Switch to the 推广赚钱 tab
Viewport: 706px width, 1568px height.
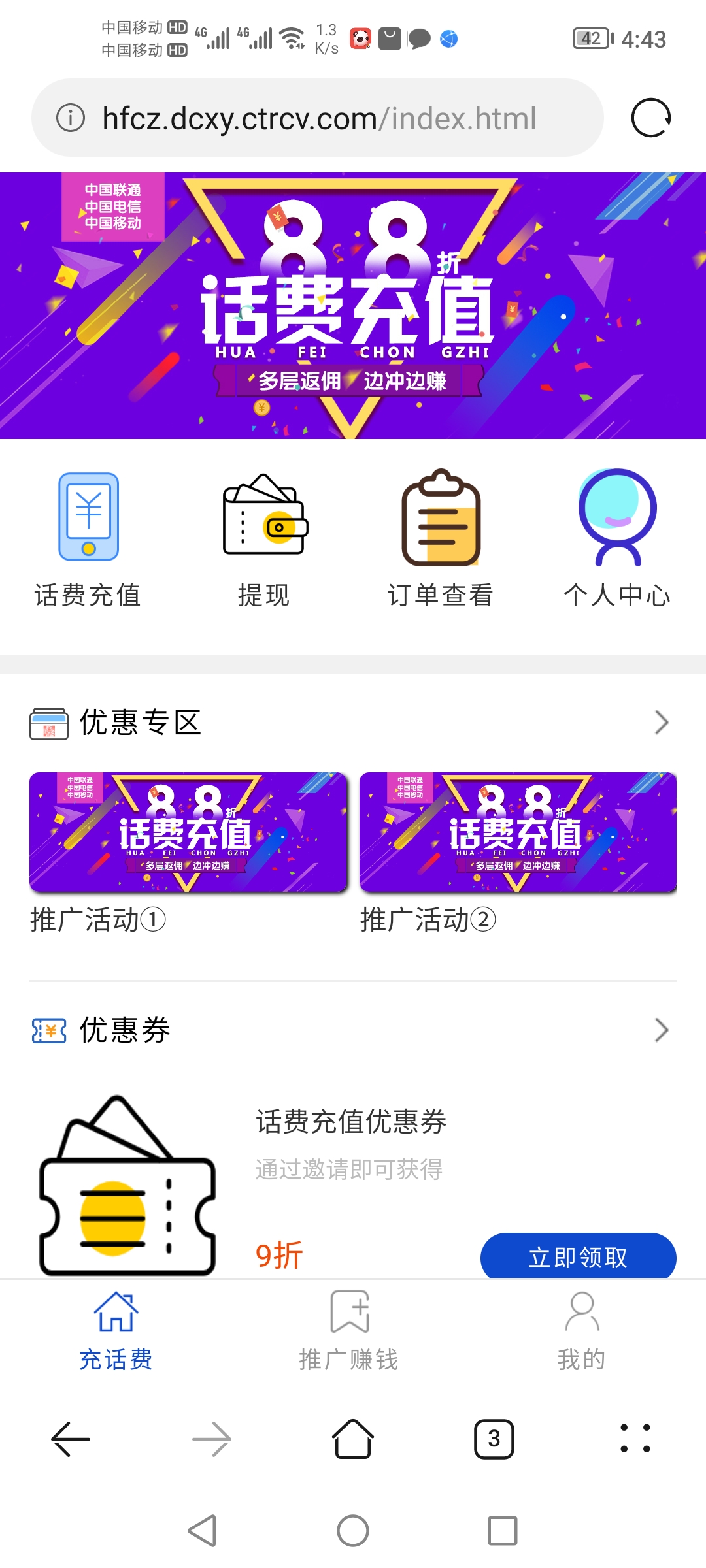click(349, 1330)
